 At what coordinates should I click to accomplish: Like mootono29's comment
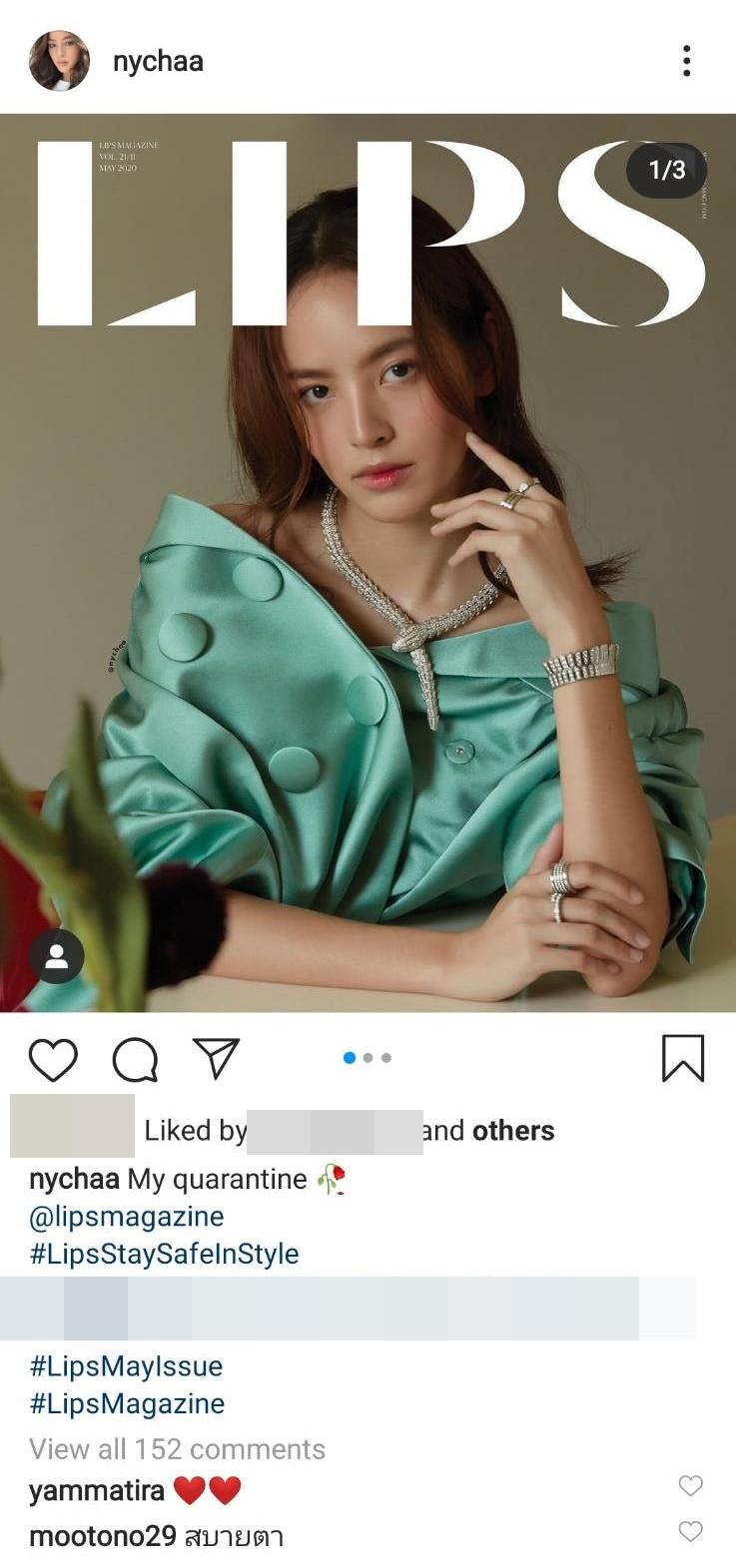tap(690, 1531)
